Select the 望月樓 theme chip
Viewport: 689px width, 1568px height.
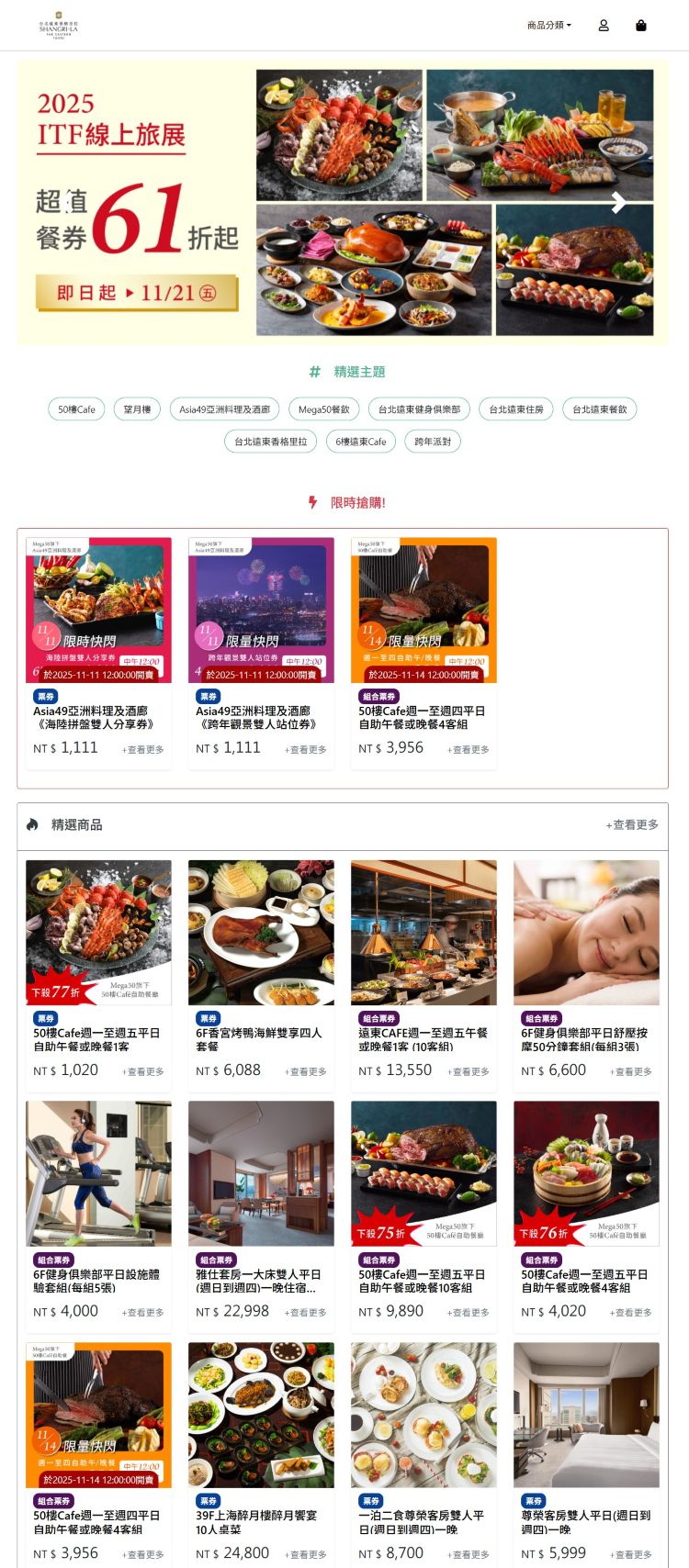coord(137,409)
